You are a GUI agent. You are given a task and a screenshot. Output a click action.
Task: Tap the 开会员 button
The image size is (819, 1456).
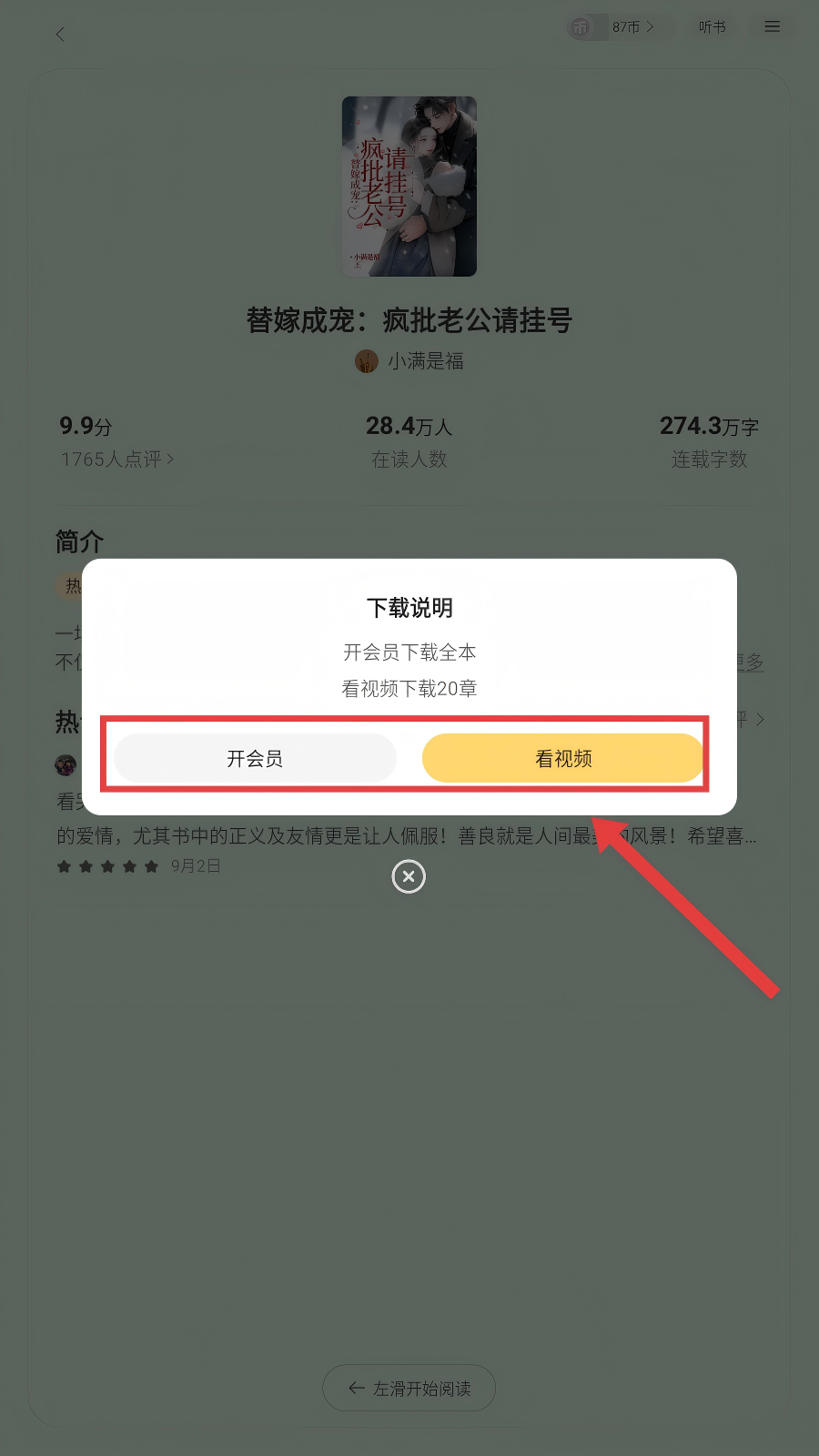tap(255, 758)
